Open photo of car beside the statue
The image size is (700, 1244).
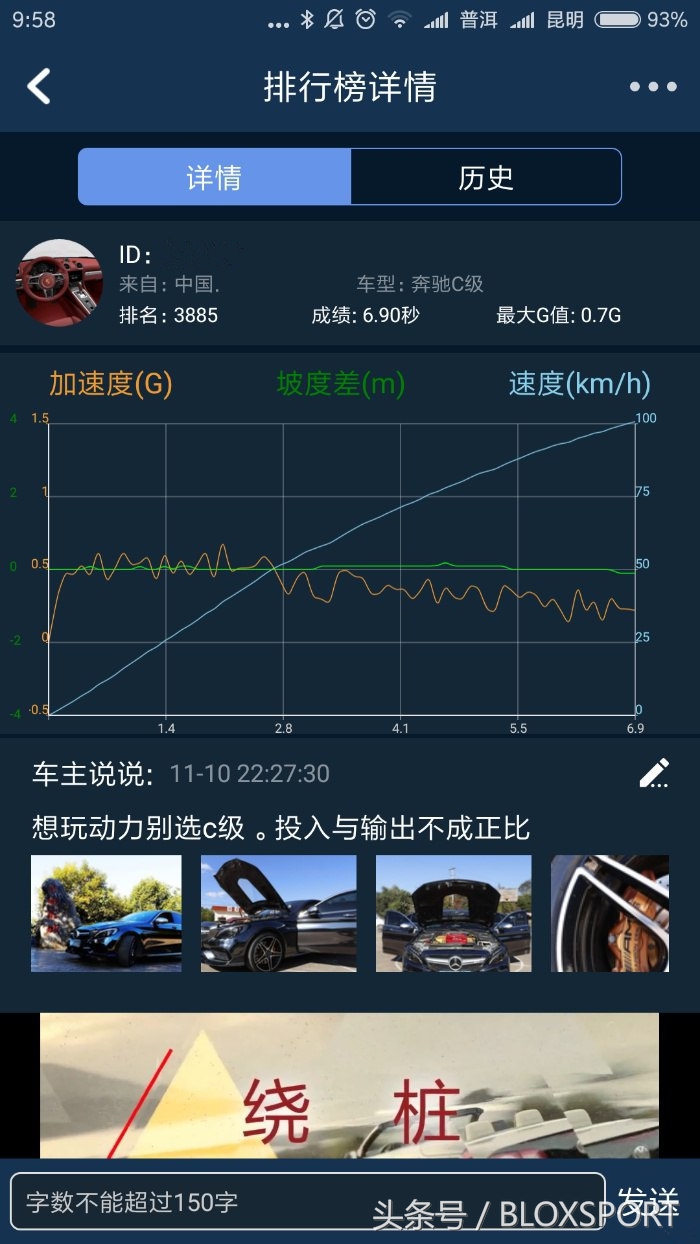tap(106, 913)
